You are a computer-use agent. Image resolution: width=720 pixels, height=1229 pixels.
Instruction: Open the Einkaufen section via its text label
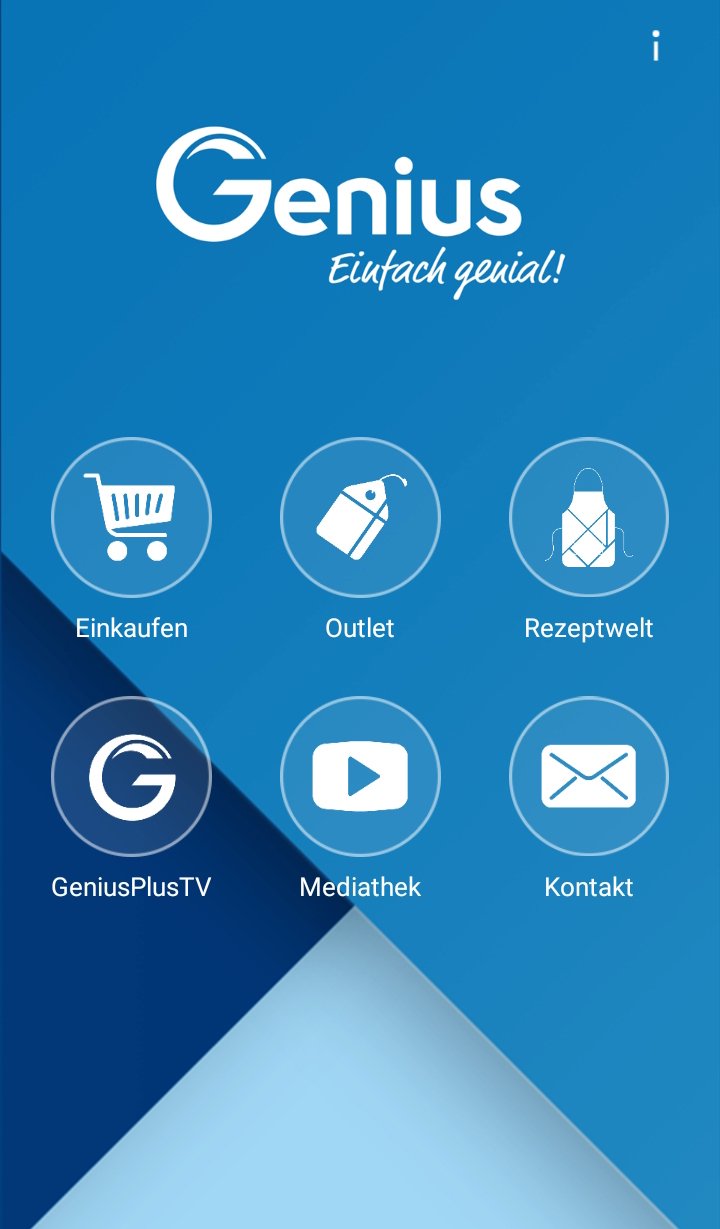pos(131,628)
